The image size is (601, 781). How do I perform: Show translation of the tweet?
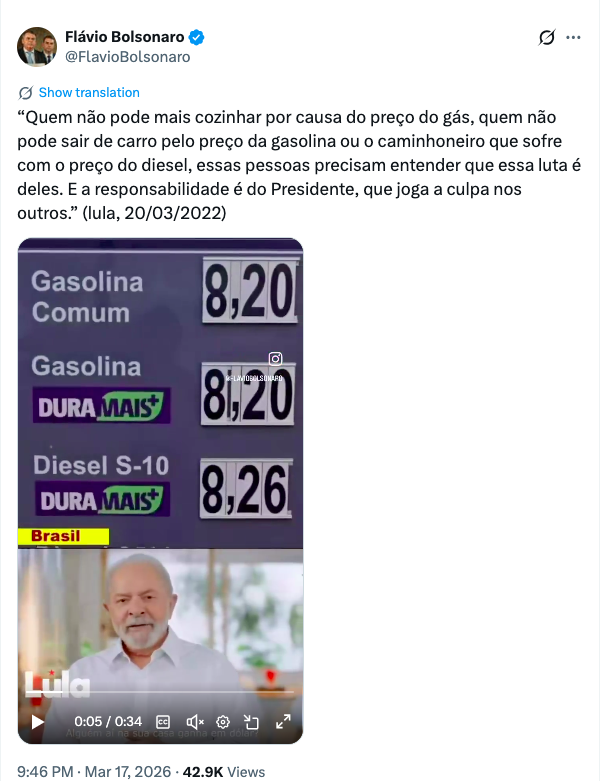point(88,92)
